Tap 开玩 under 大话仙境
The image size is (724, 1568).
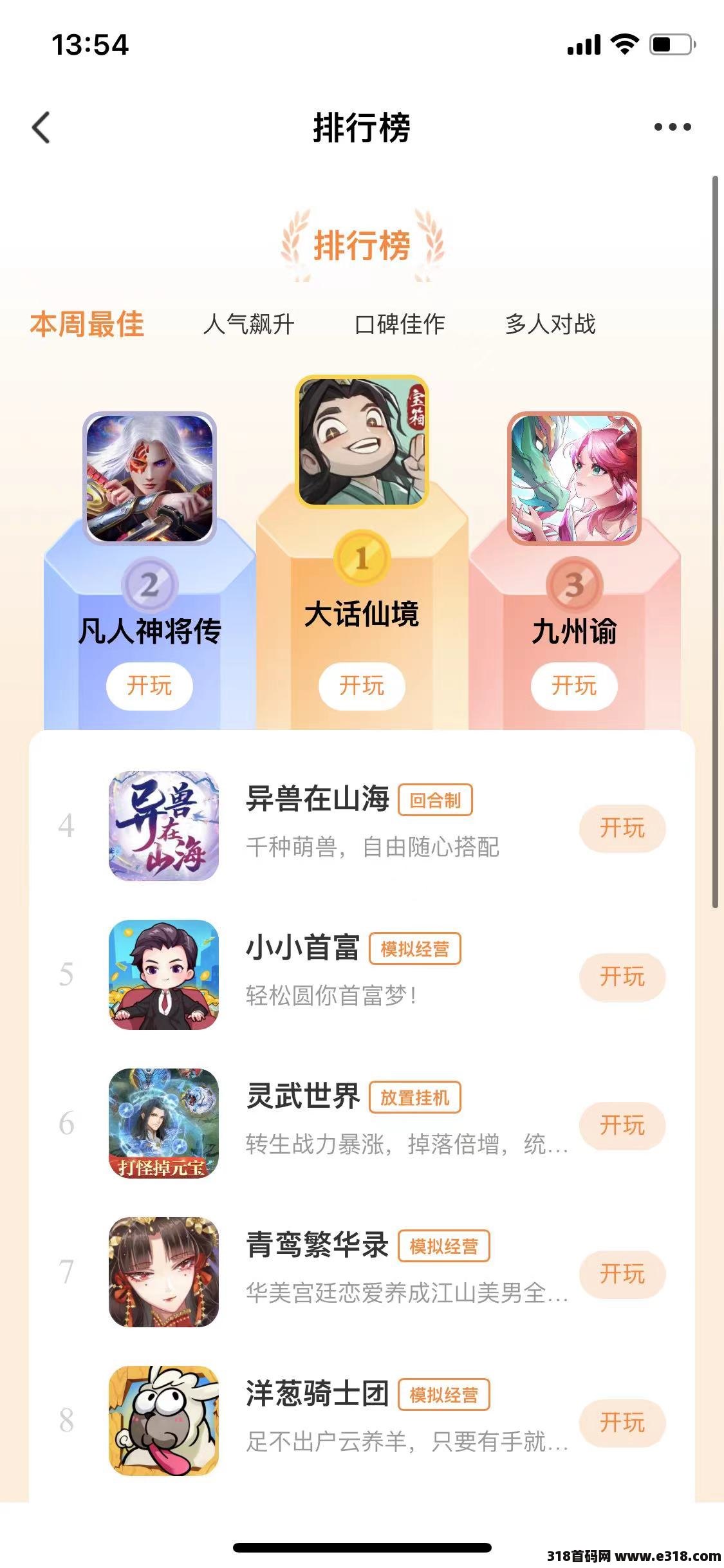[362, 686]
